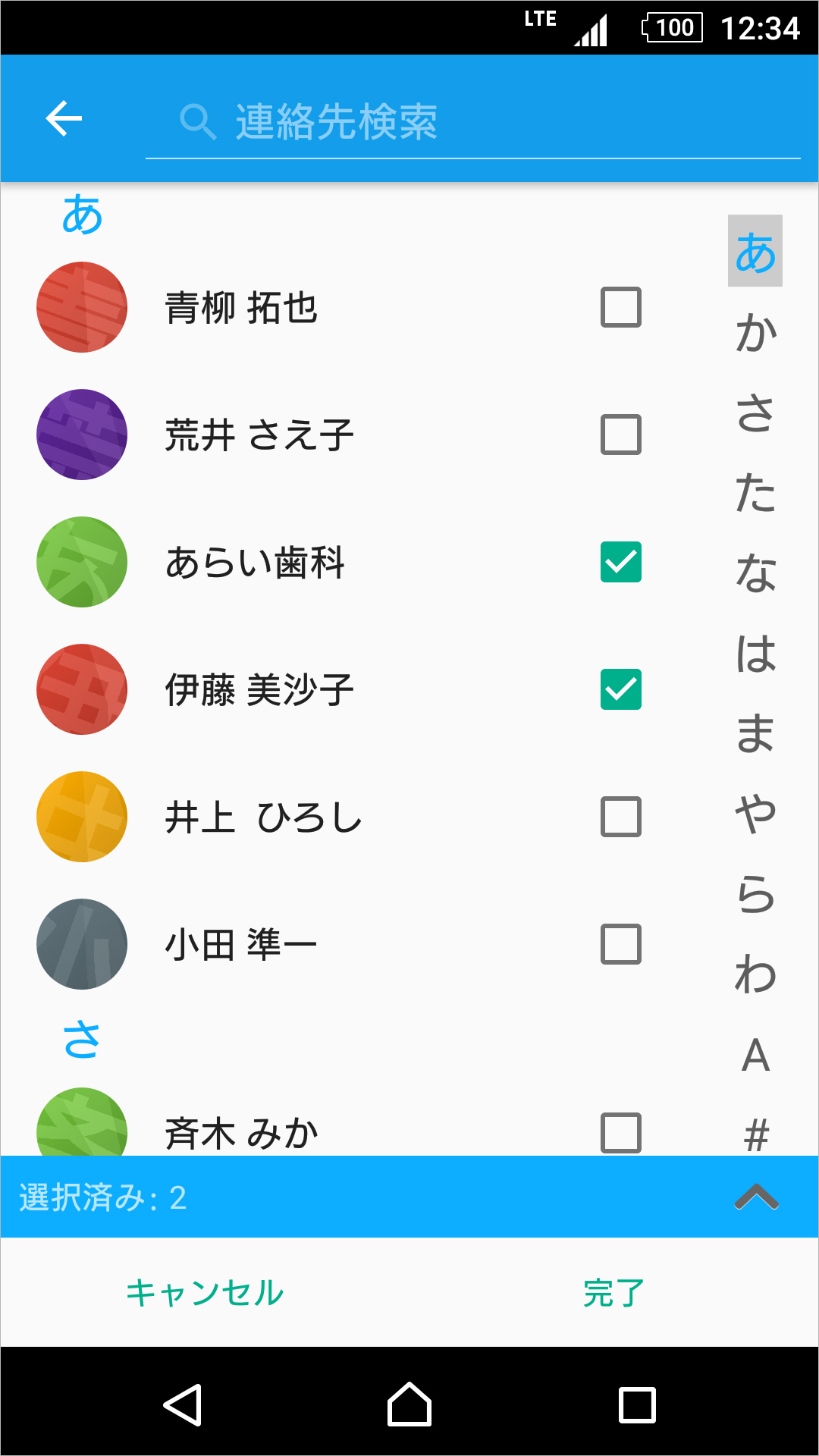Tap 完了 to confirm selection
The height and width of the screenshot is (1456, 819).
pos(614,1293)
